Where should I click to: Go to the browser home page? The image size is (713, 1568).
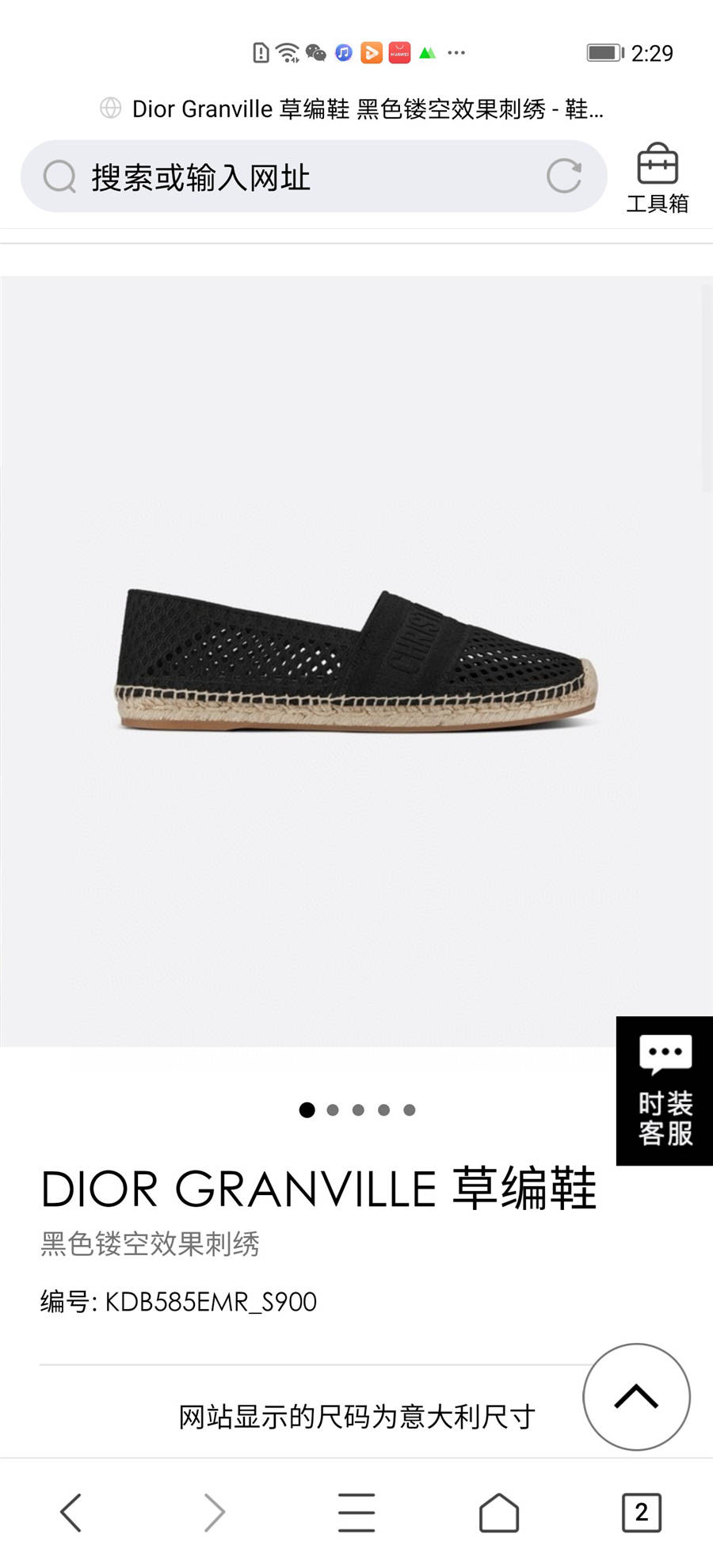[499, 1513]
